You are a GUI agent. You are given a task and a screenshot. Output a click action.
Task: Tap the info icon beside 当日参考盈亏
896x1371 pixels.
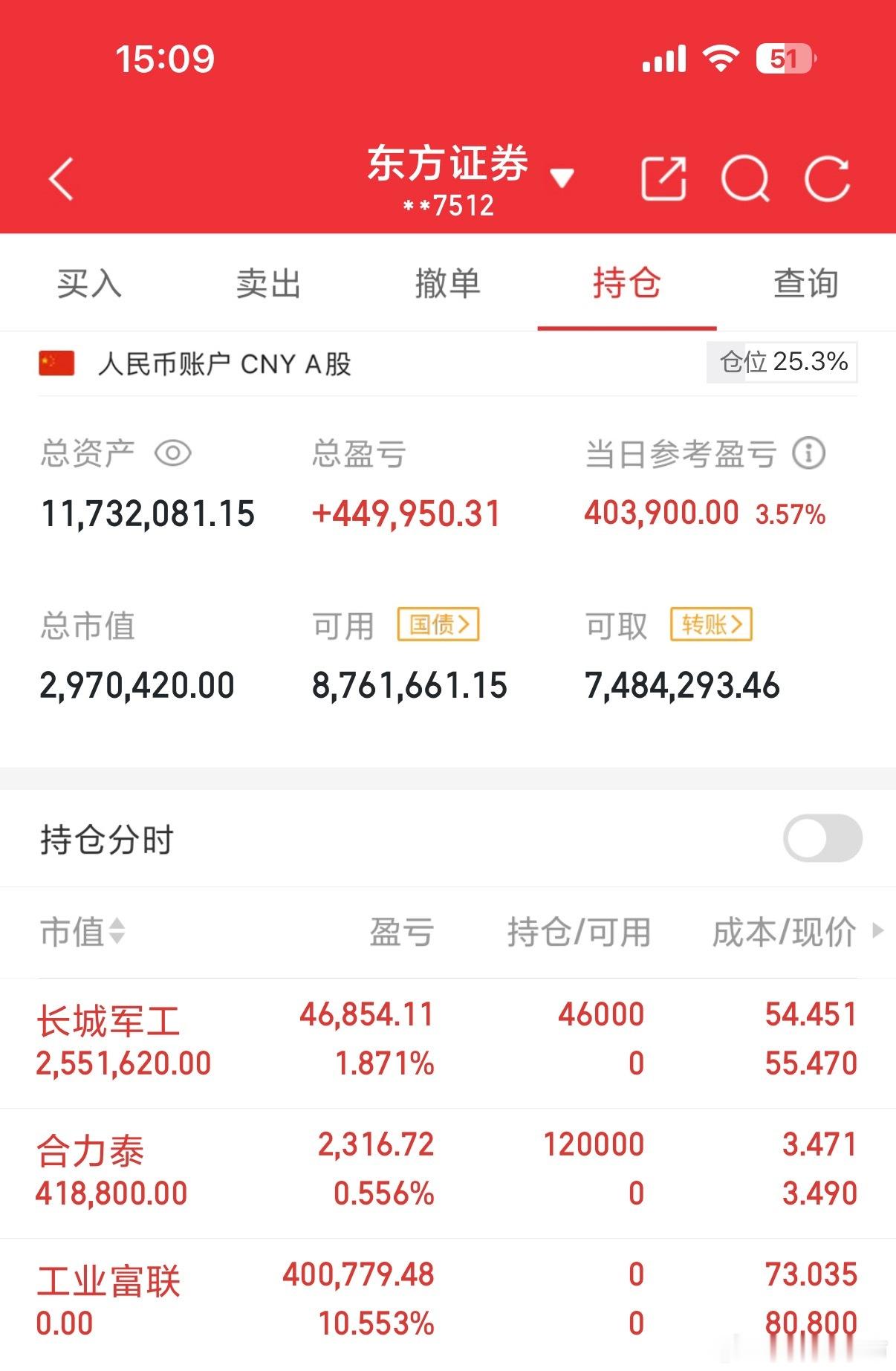click(x=808, y=453)
